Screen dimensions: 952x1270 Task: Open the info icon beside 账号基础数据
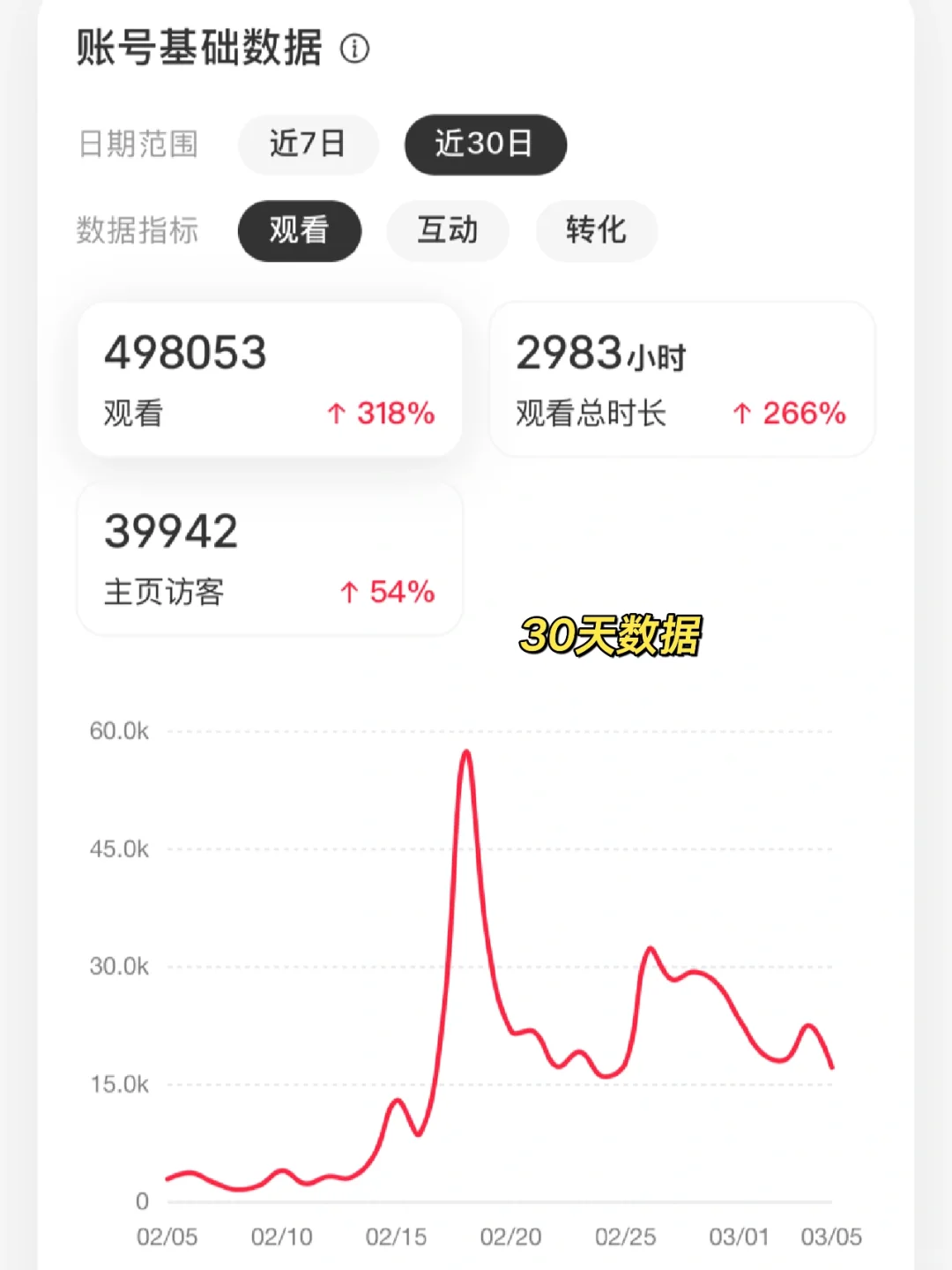pos(354,49)
